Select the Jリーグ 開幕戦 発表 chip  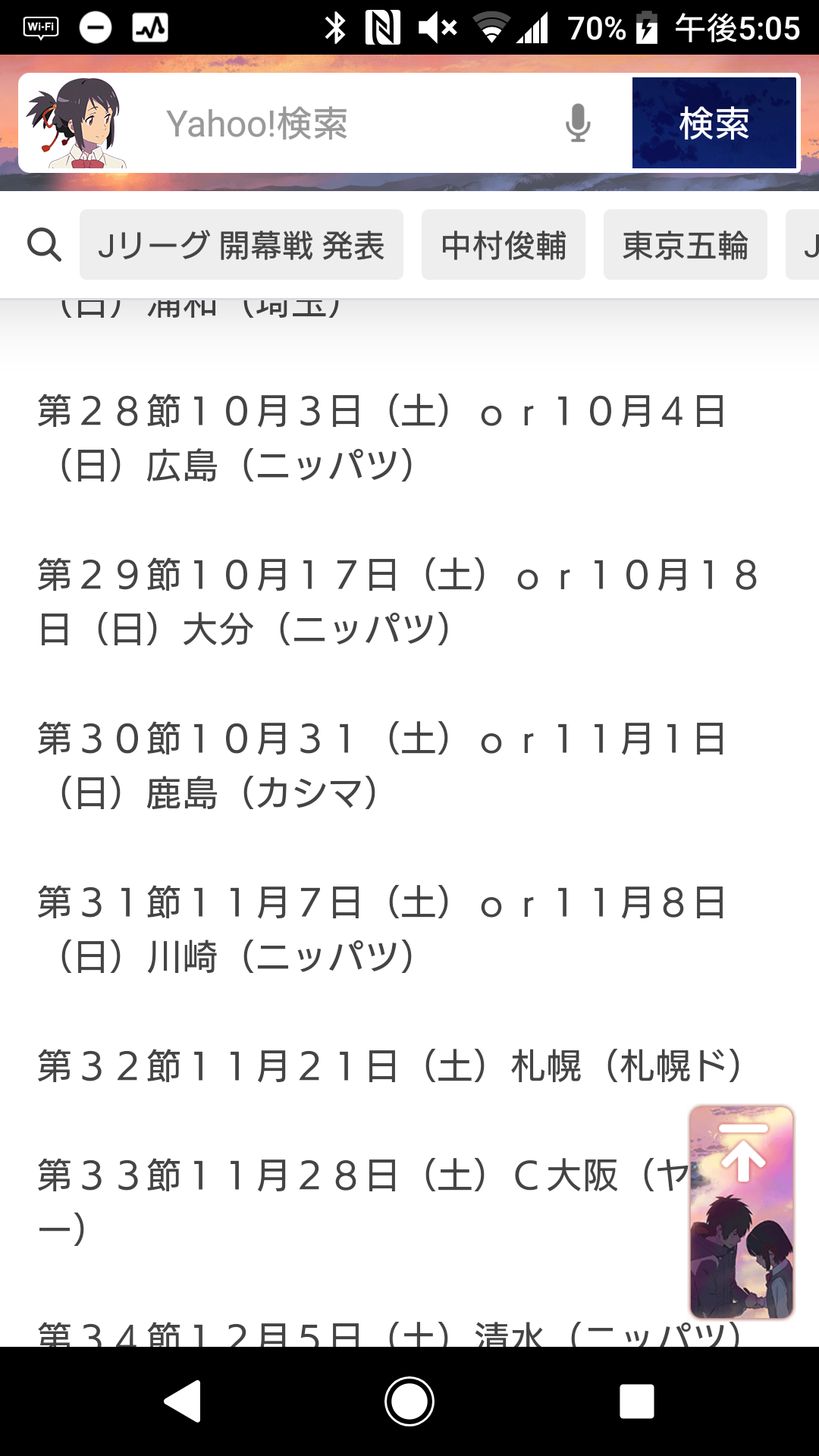[241, 245]
